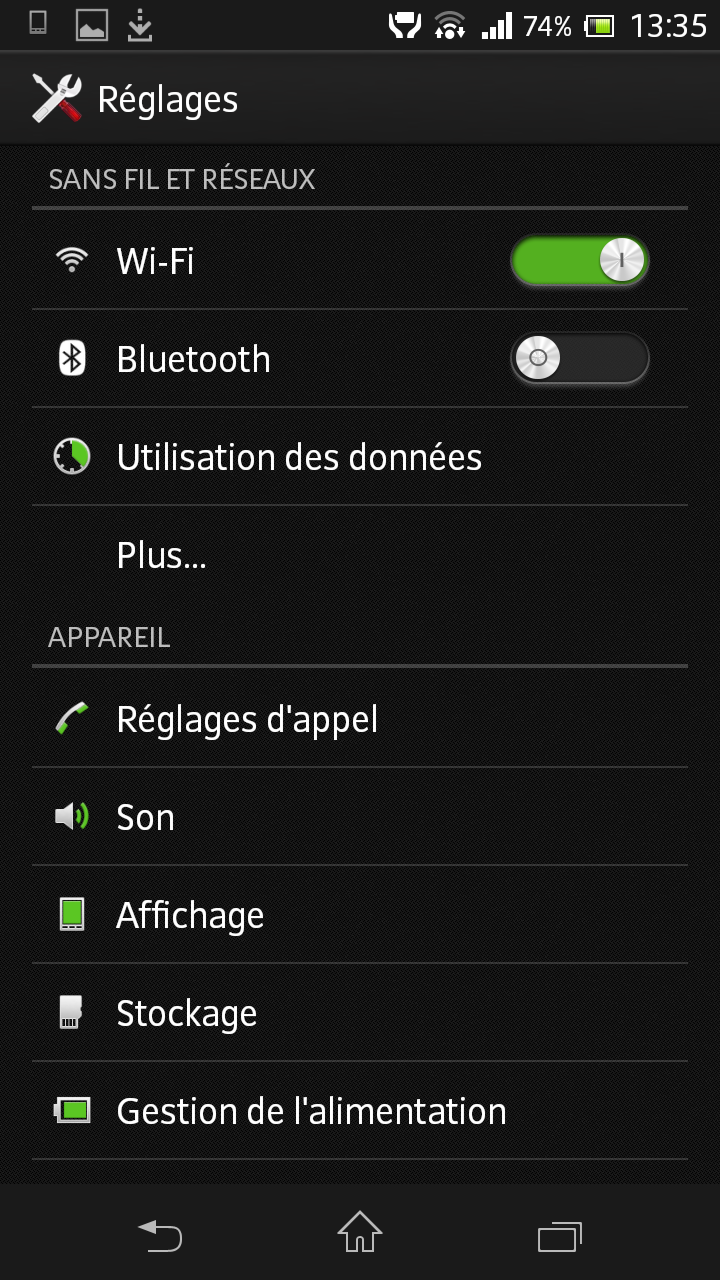Select the Plus... network options
The width and height of the screenshot is (720, 1280).
162,556
